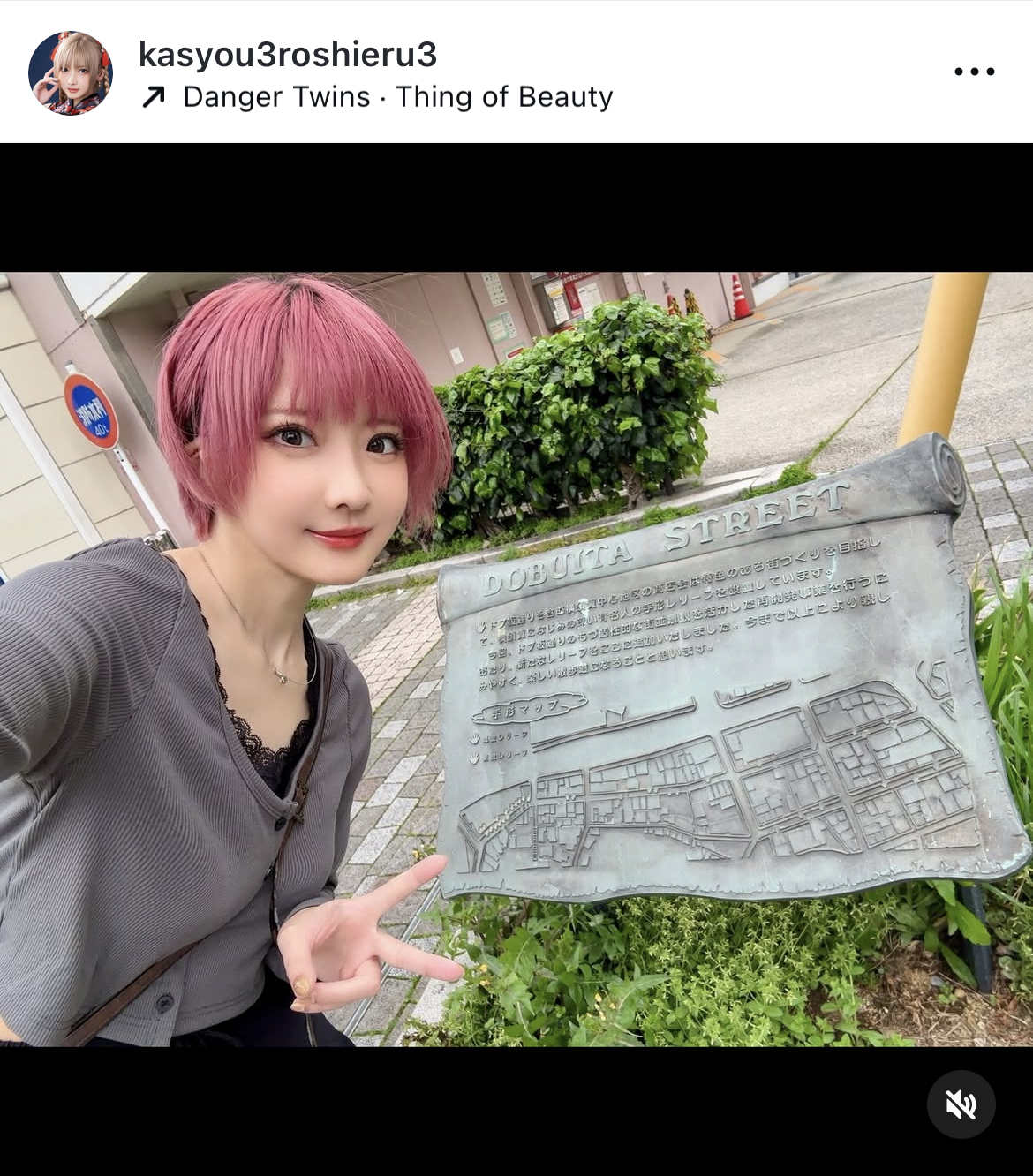The image size is (1033, 1176).
Task: Open the post overflow menu
Action: [974, 72]
